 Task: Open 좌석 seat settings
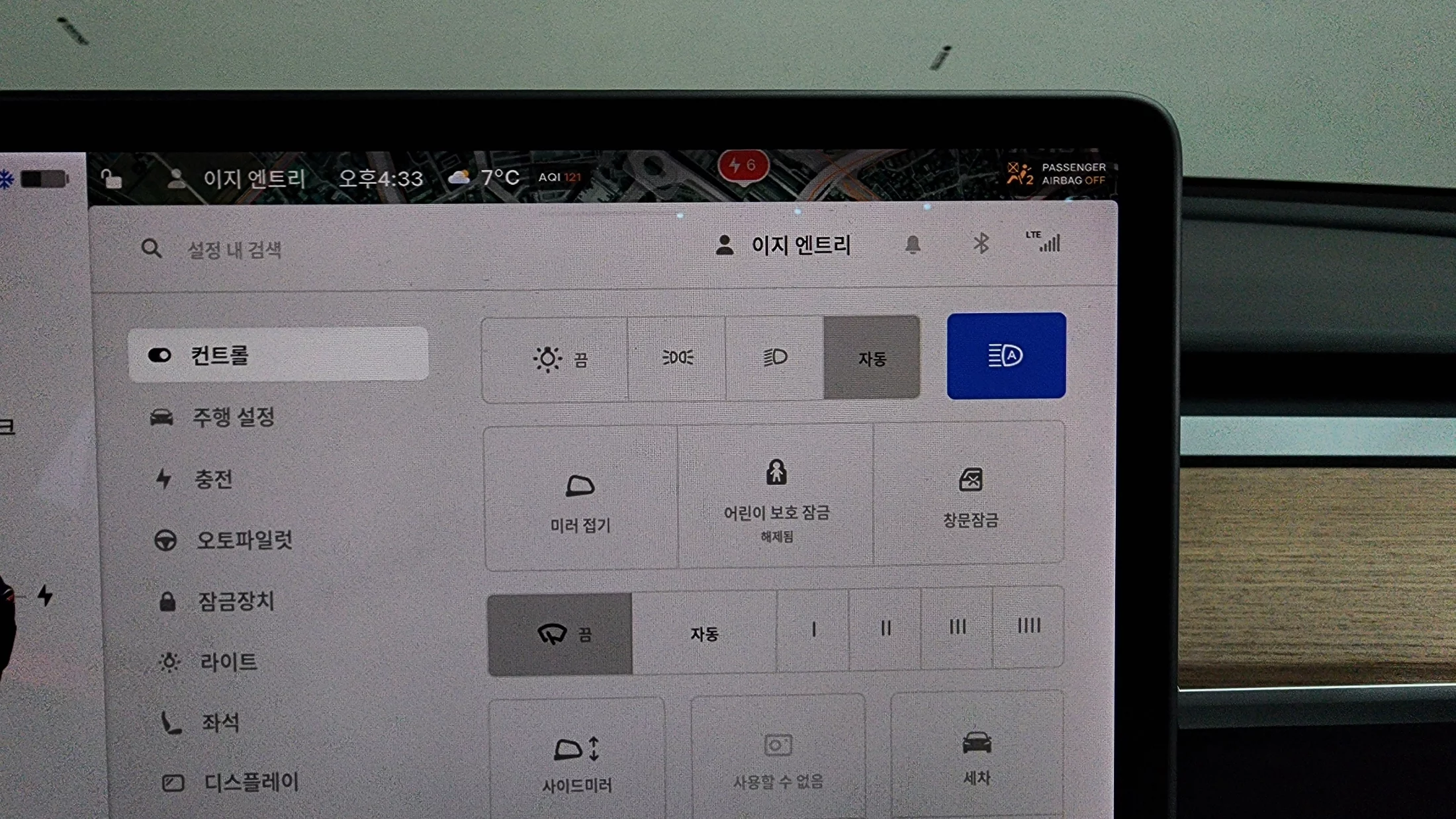220,722
